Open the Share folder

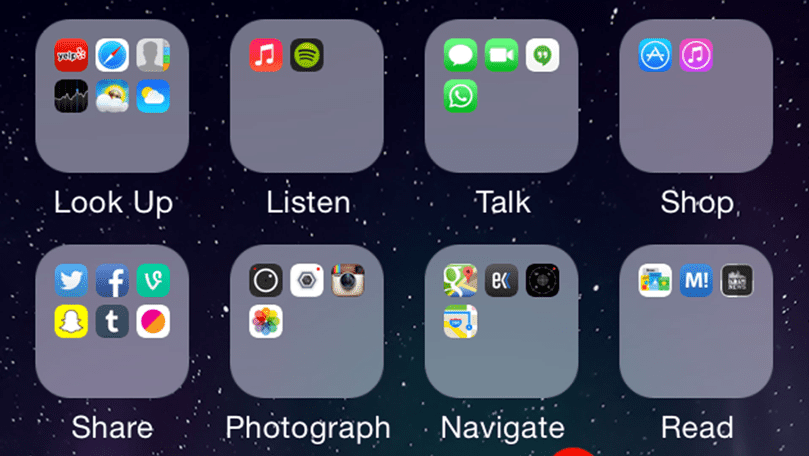pyautogui.click(x=112, y=321)
